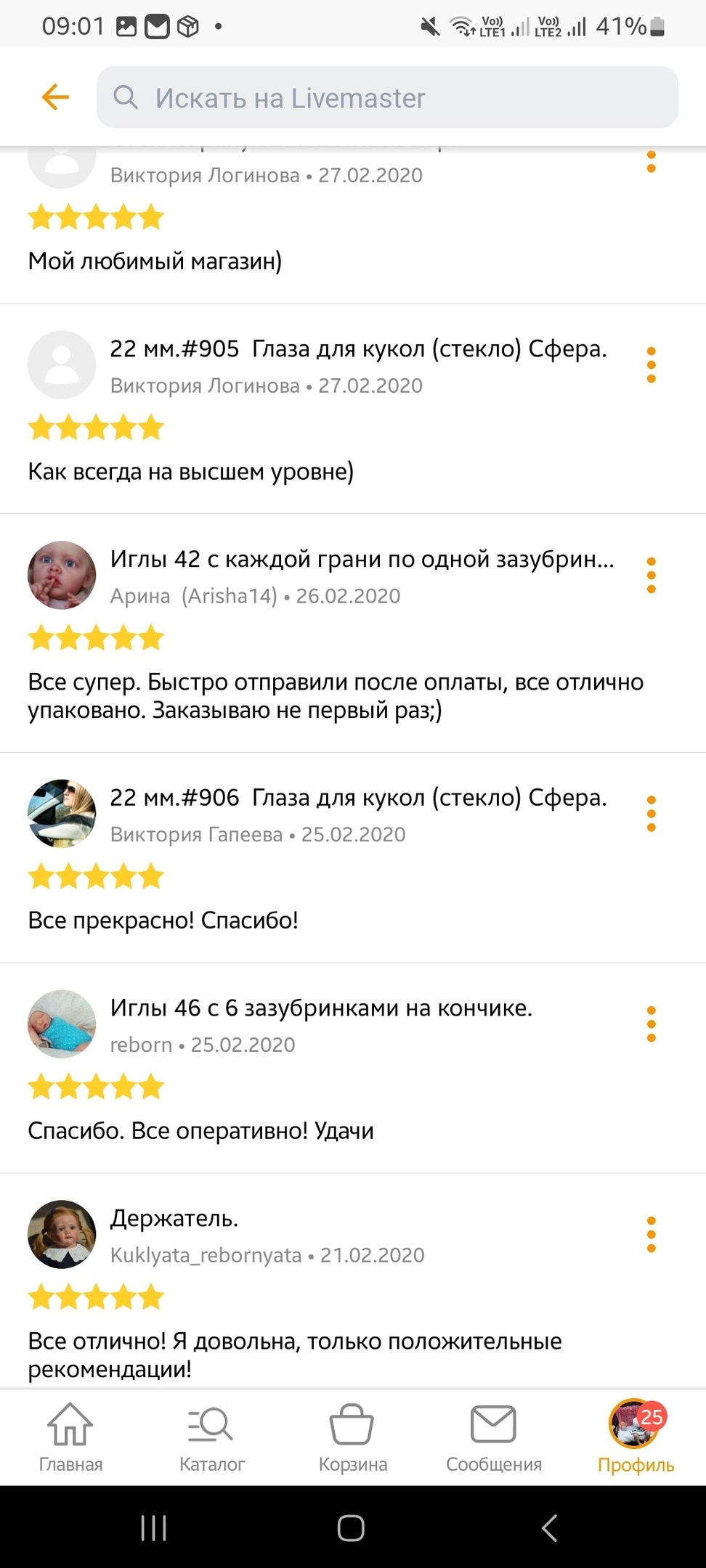Open options for the #905 glass eyes review
This screenshot has height=1568, width=706.
click(x=651, y=365)
